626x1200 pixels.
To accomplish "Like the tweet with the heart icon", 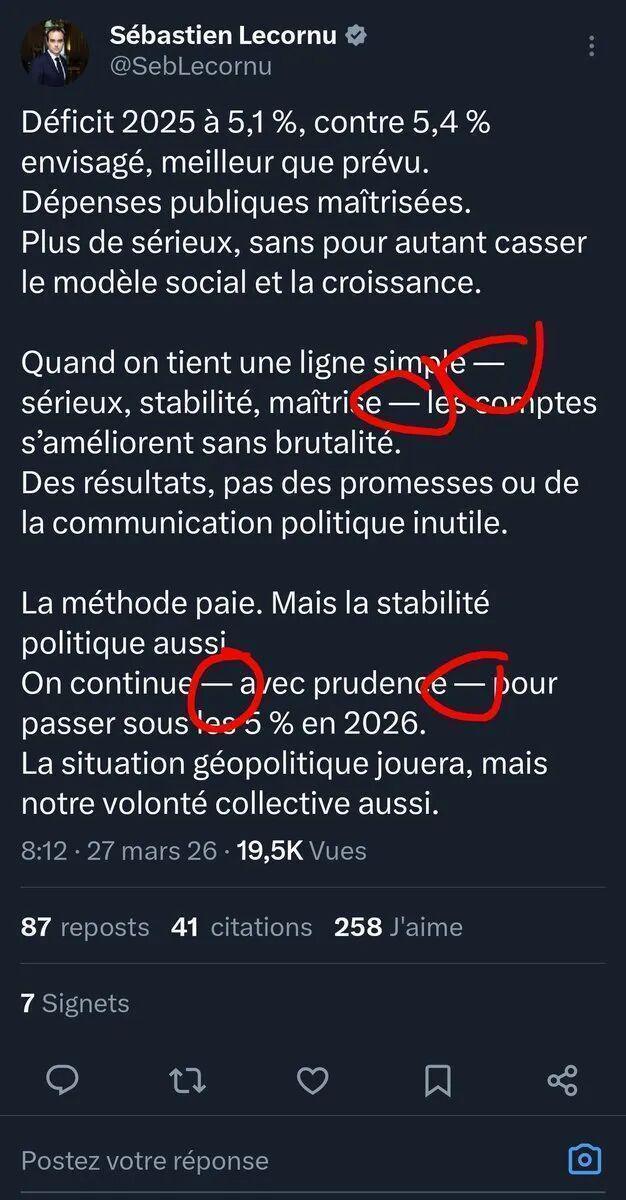I will (313, 1080).
